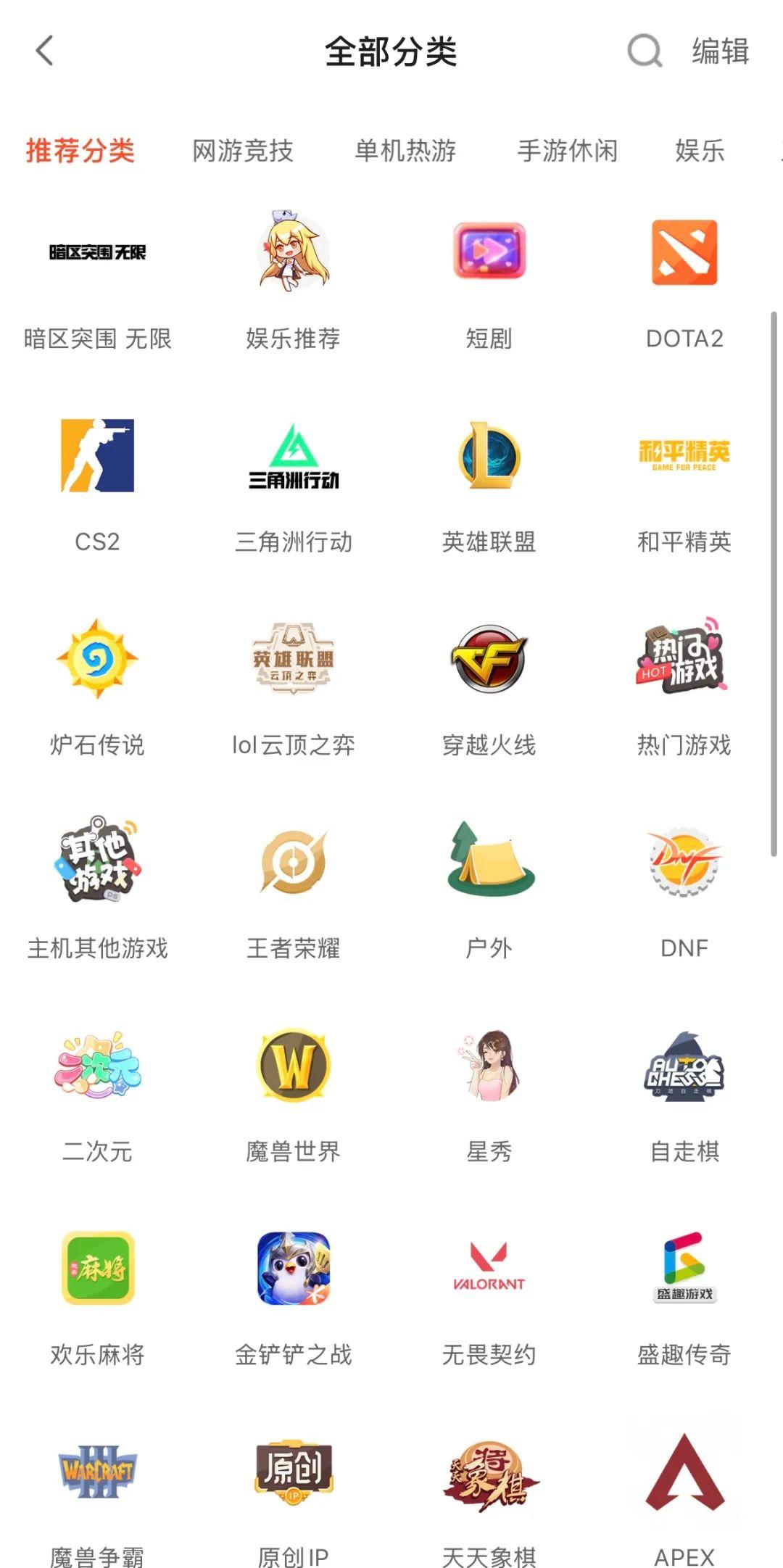Switch to the 娱乐 tab
783x1568 pixels.
(700, 151)
